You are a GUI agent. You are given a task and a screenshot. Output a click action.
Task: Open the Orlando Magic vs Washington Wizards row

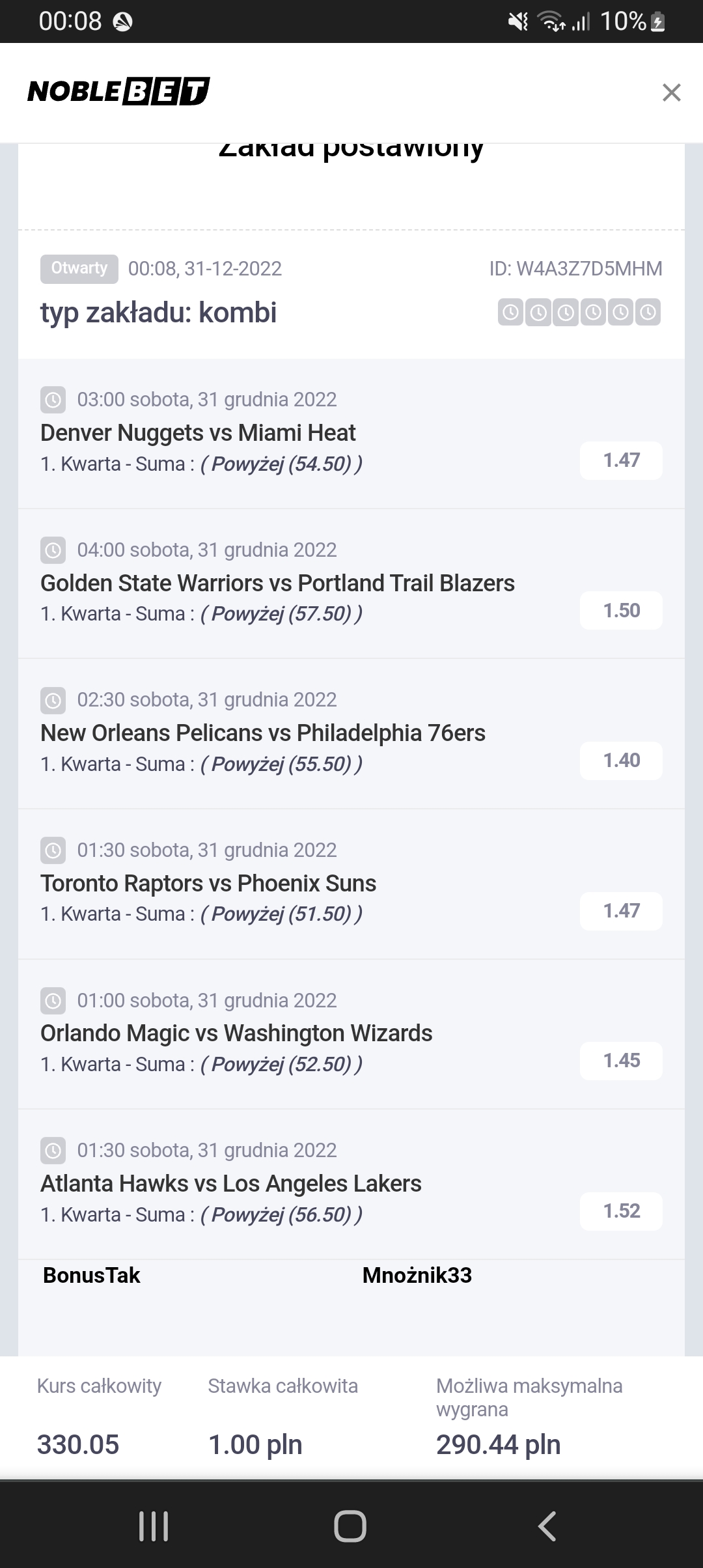[x=351, y=1034]
